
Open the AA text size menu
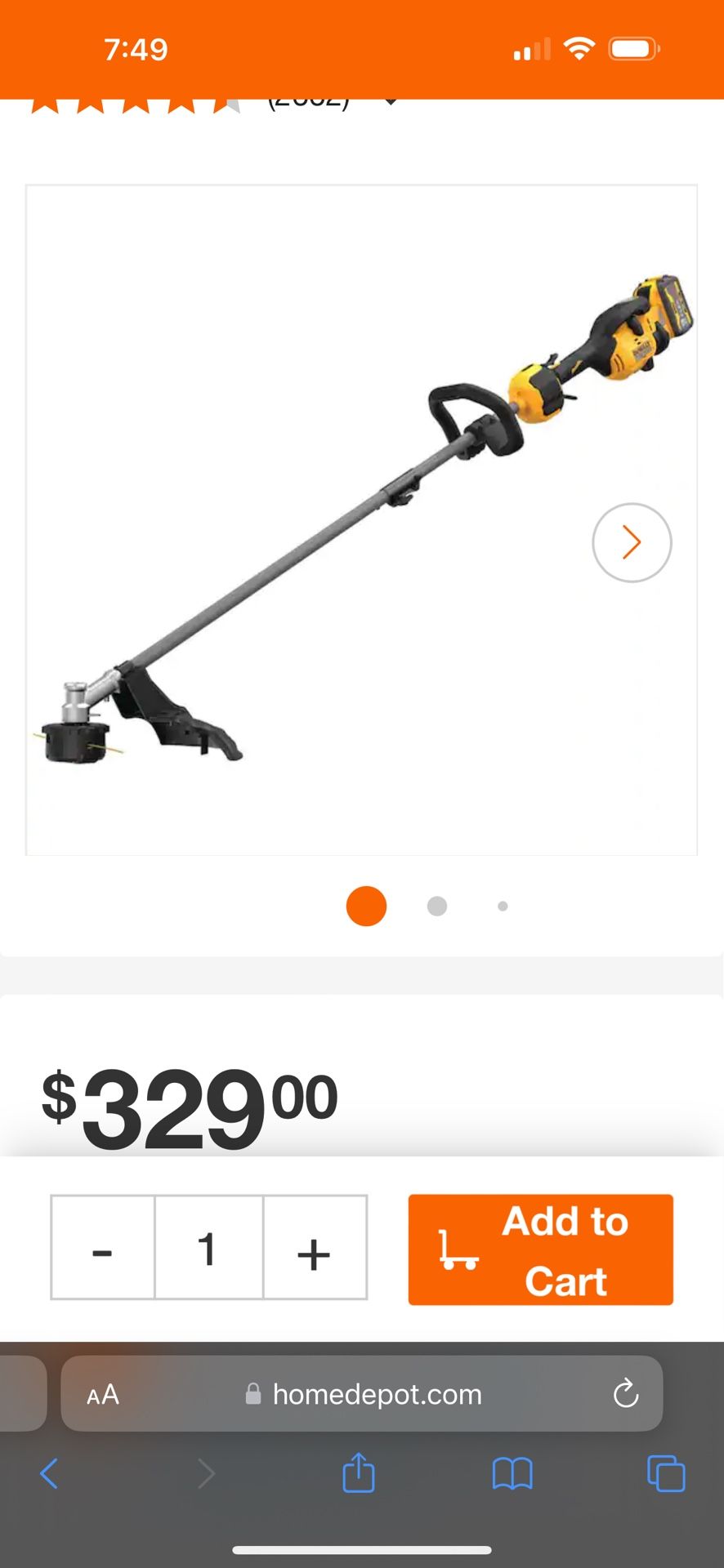click(x=103, y=1394)
